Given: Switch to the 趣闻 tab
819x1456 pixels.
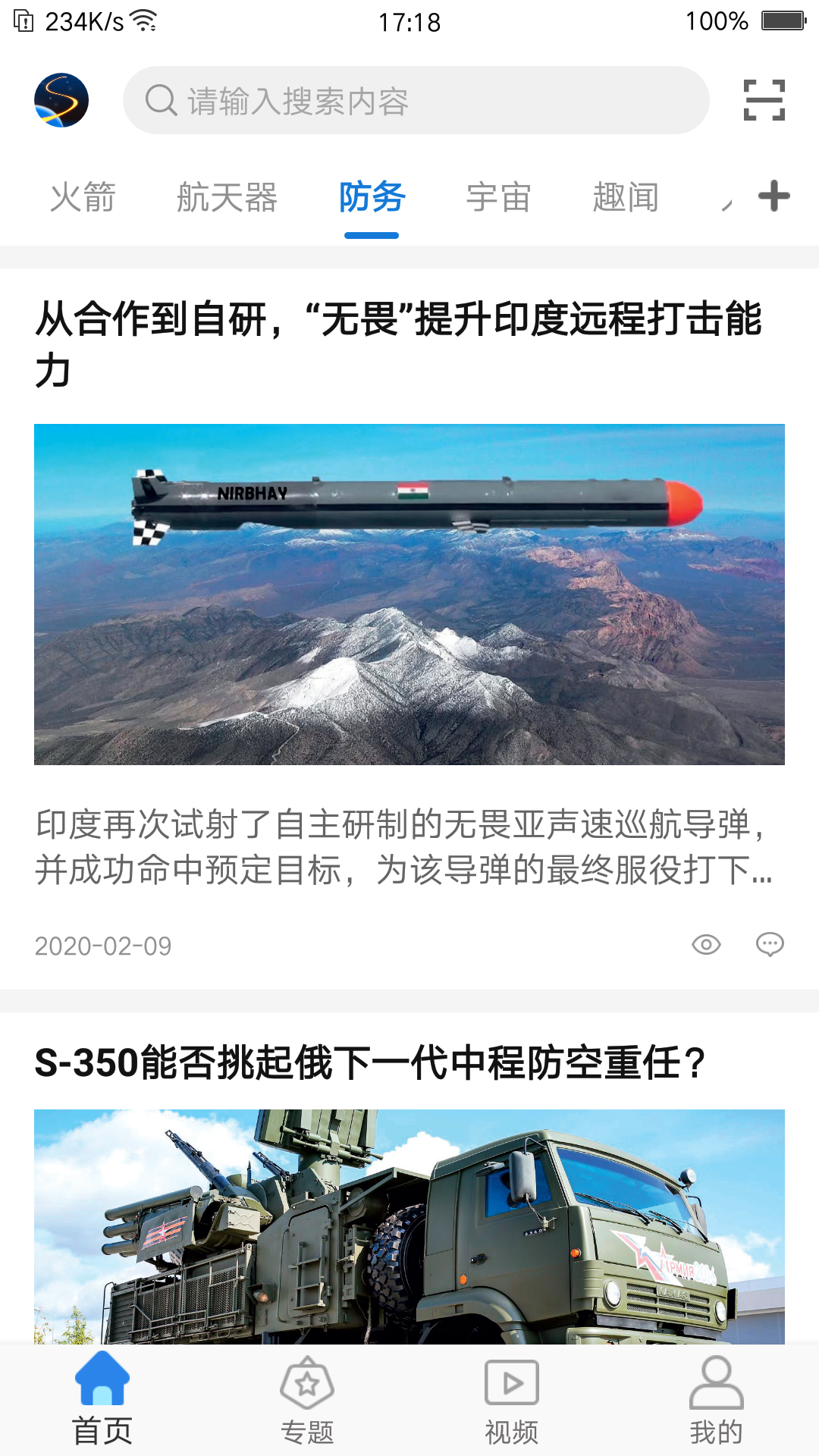Looking at the screenshot, I should [x=626, y=198].
